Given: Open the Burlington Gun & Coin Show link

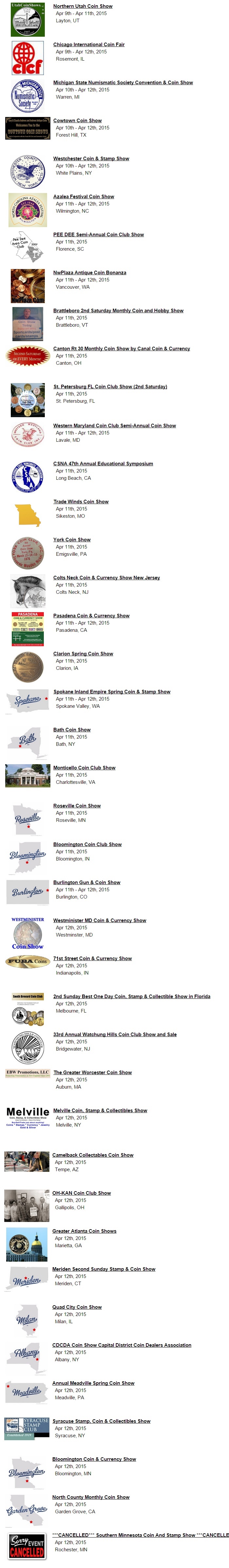Looking at the screenshot, I should pyautogui.click(x=86, y=882).
